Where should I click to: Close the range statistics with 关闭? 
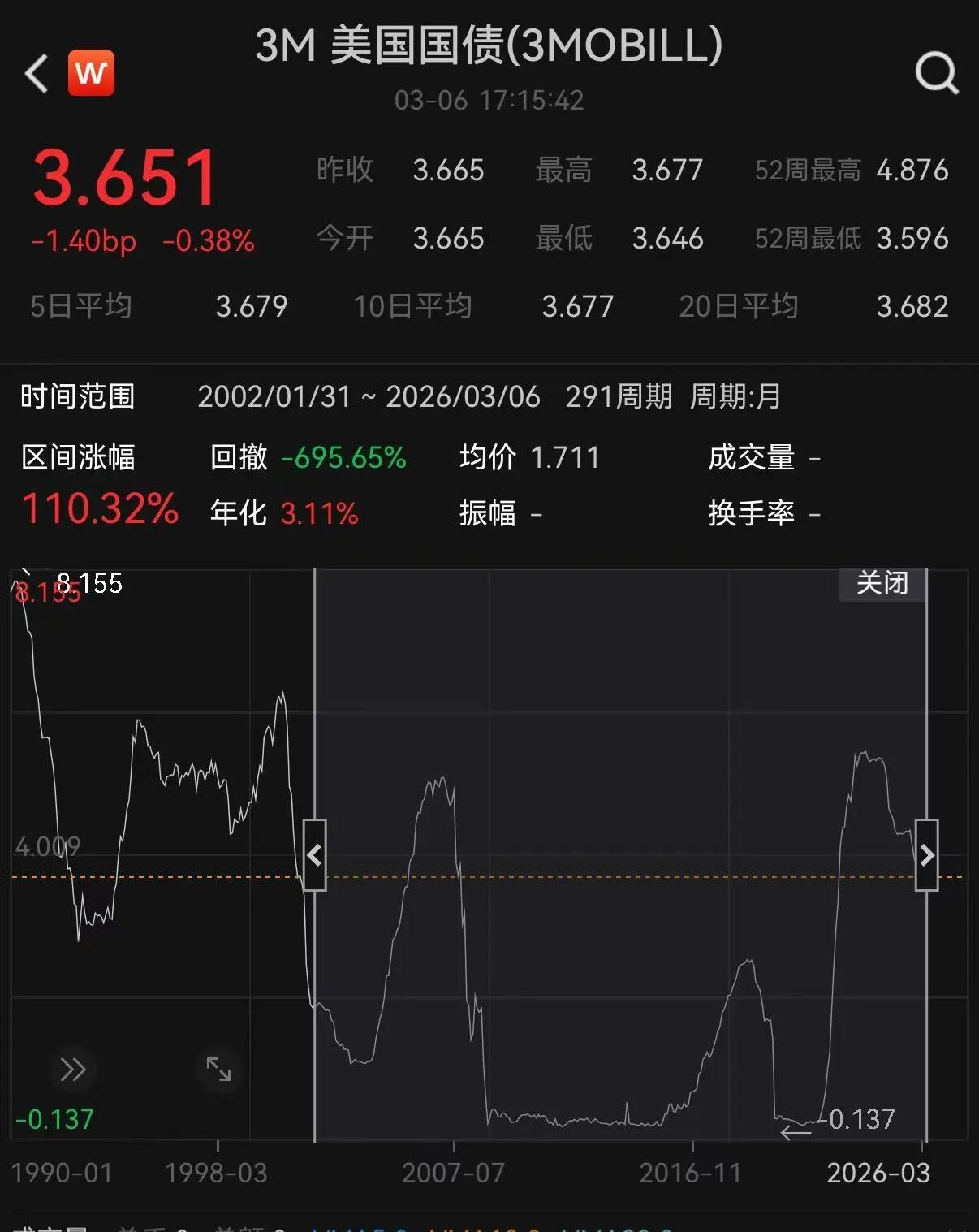(882, 583)
